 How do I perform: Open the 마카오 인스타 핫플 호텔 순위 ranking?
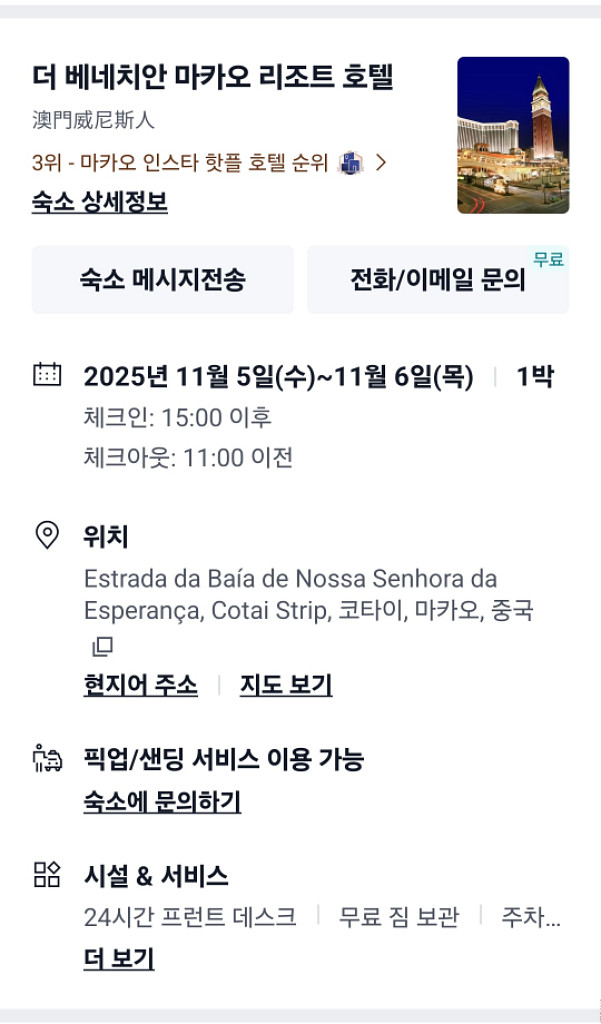coord(208,163)
